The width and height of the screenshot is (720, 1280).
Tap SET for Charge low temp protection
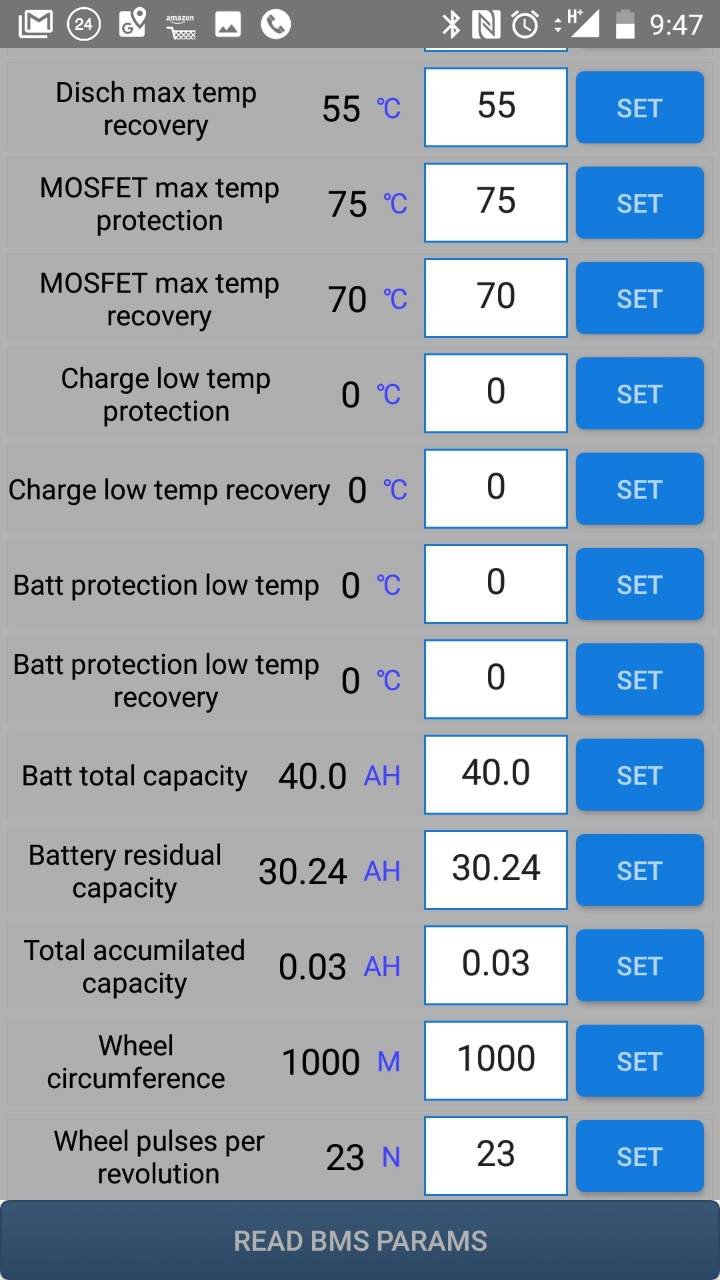639,394
